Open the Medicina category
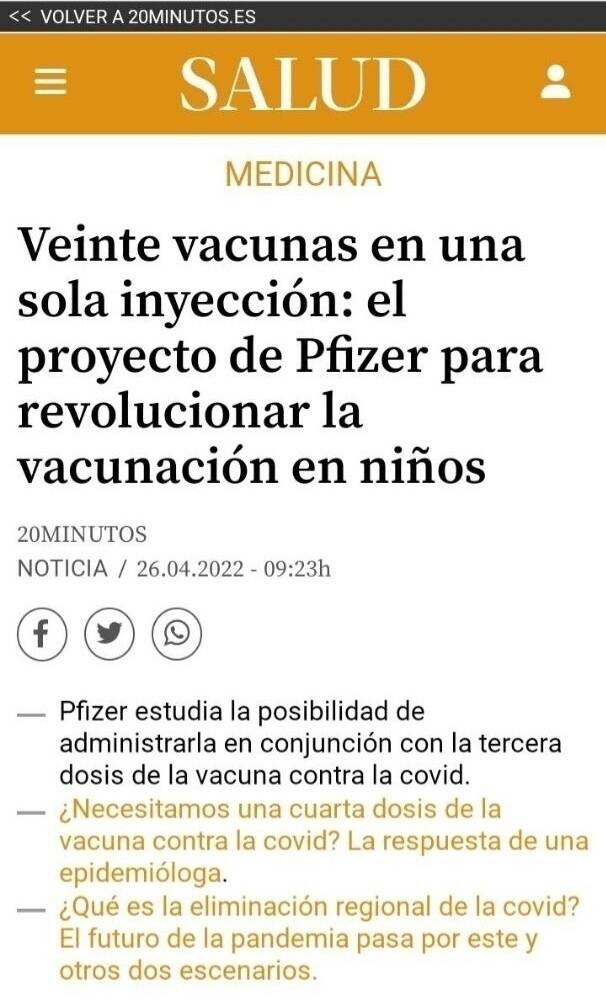The image size is (606, 1006). [x=303, y=174]
